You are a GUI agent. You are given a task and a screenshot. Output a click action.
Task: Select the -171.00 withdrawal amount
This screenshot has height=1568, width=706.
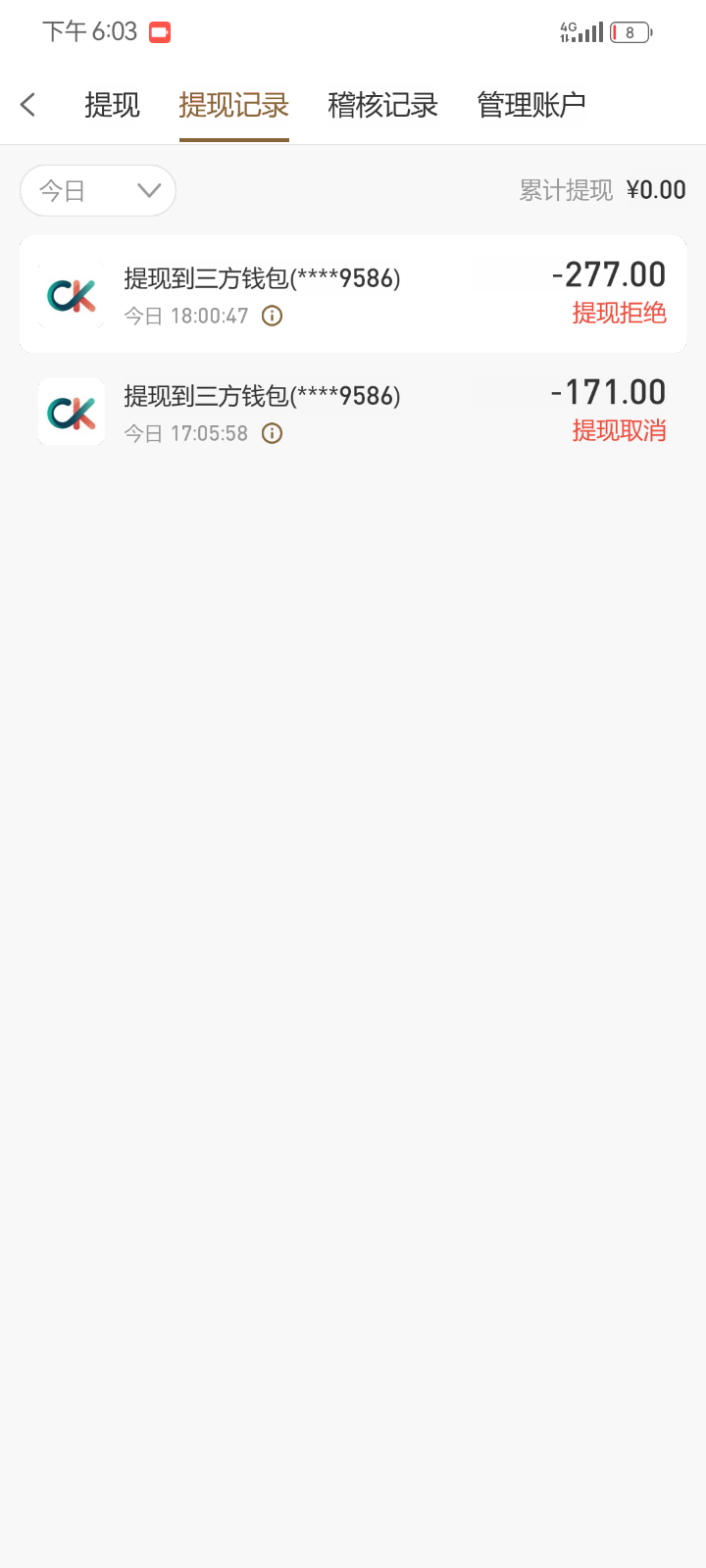[x=608, y=392]
